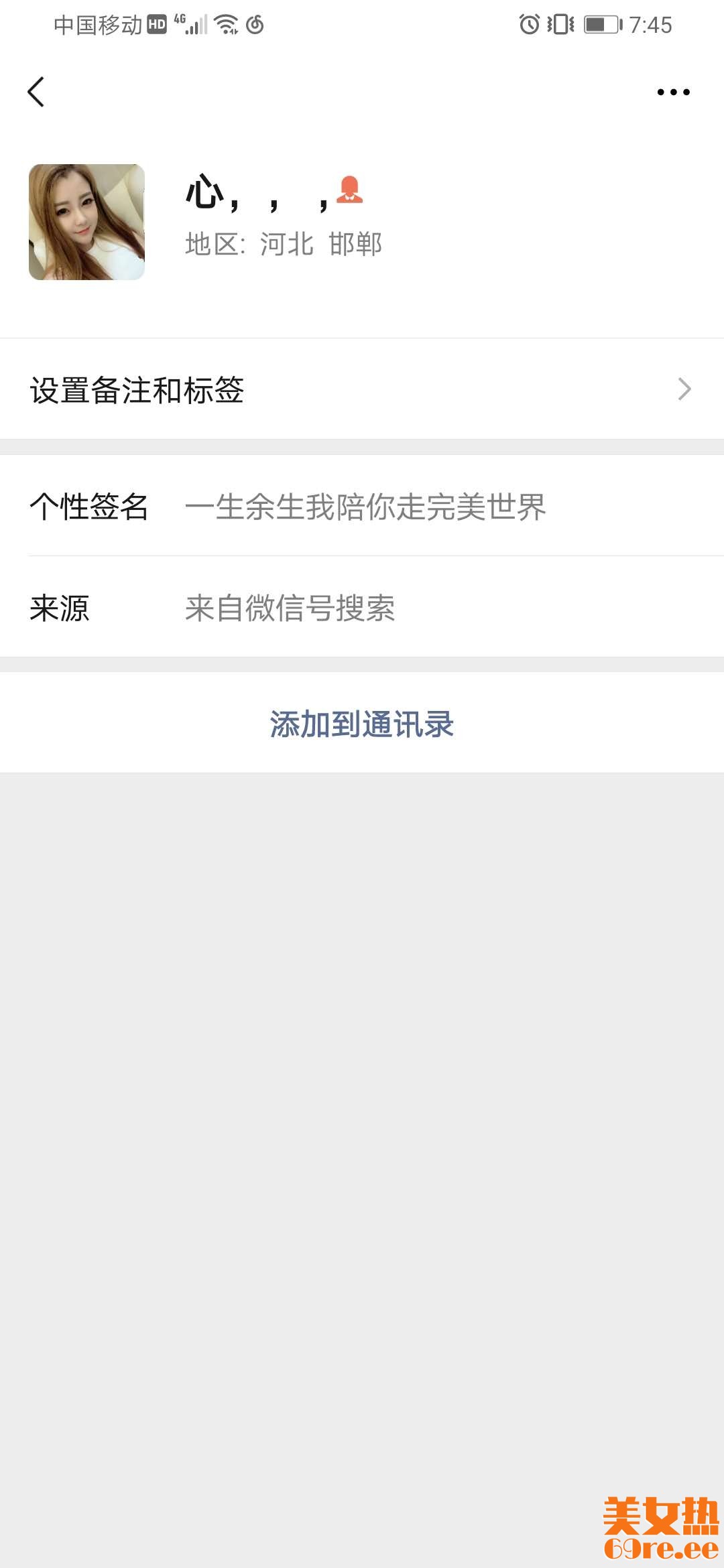Open the three-dot overflow menu
Image resolution: width=724 pixels, height=1568 pixels.
(x=673, y=92)
